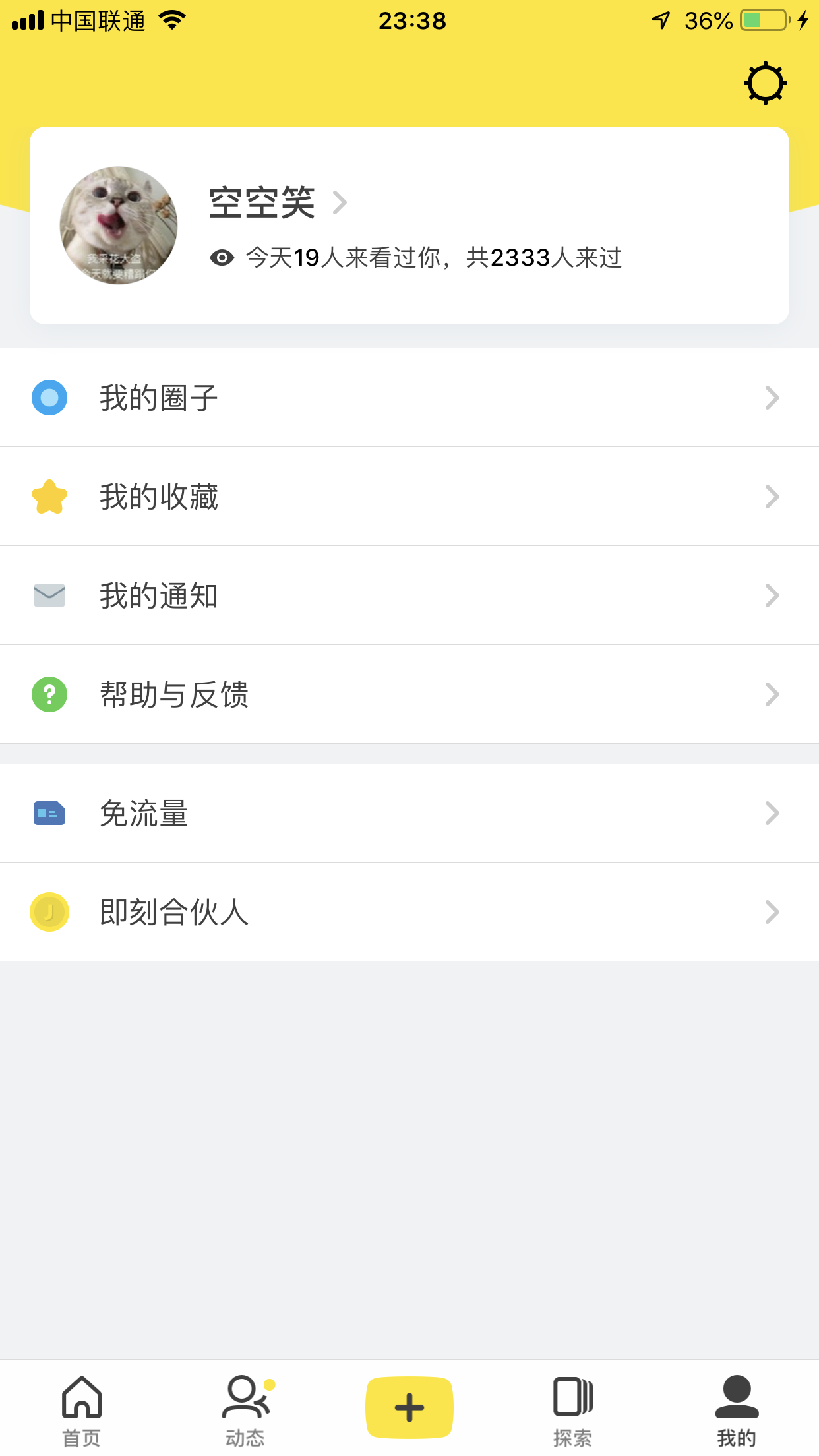This screenshot has width=819, height=1456.
Task: Create a new post with plus button
Action: tap(409, 1407)
